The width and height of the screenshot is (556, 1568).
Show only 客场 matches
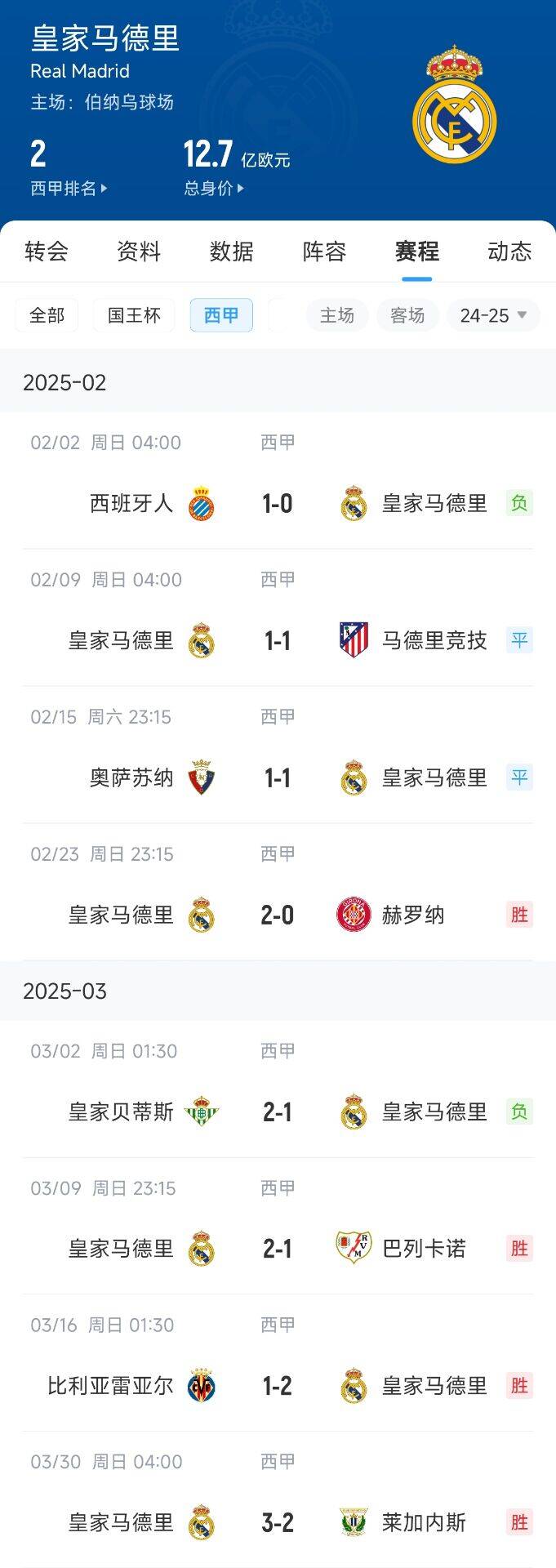pos(407,315)
